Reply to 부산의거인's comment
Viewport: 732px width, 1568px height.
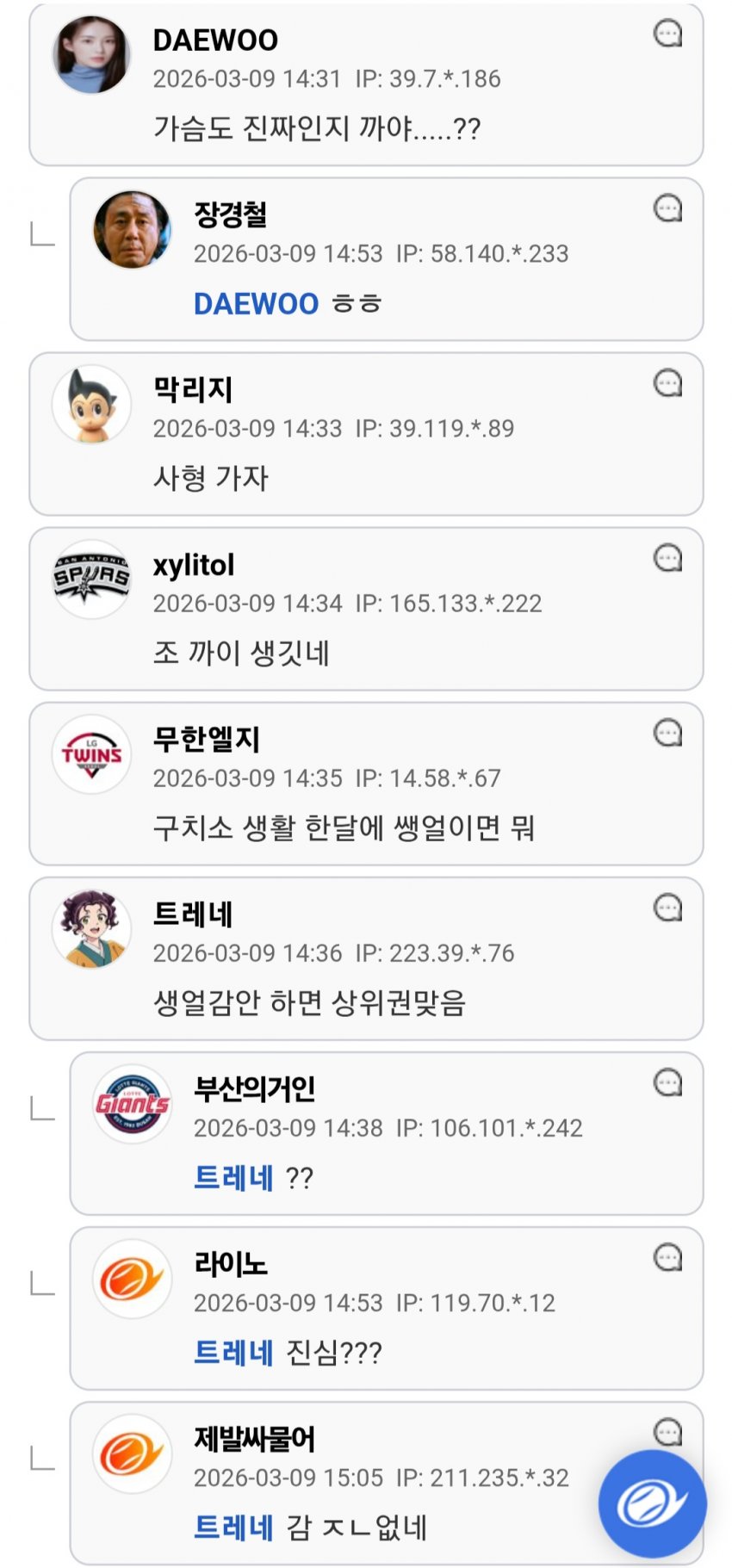coord(667,1082)
